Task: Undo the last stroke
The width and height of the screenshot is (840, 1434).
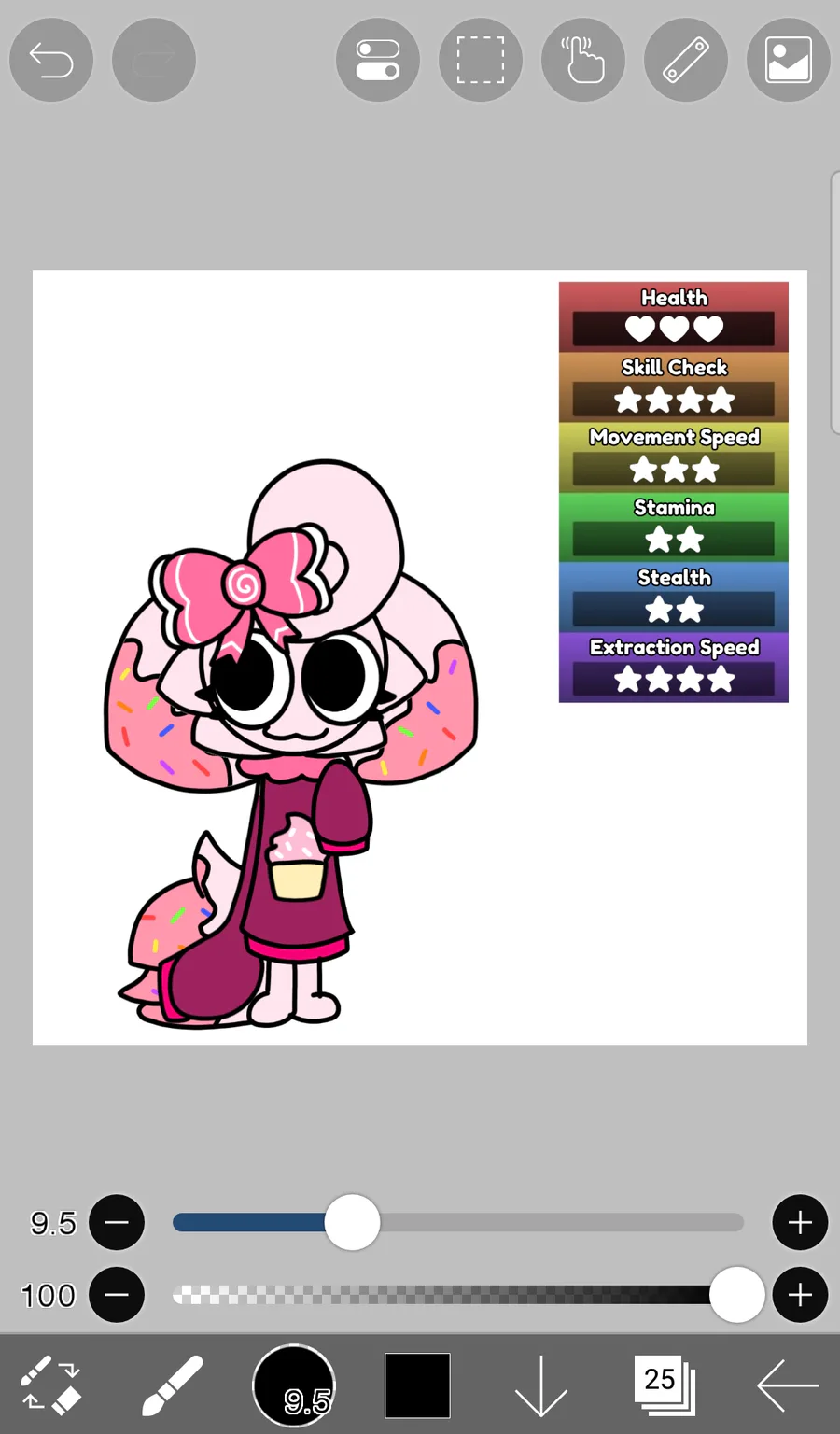Action: (51, 61)
